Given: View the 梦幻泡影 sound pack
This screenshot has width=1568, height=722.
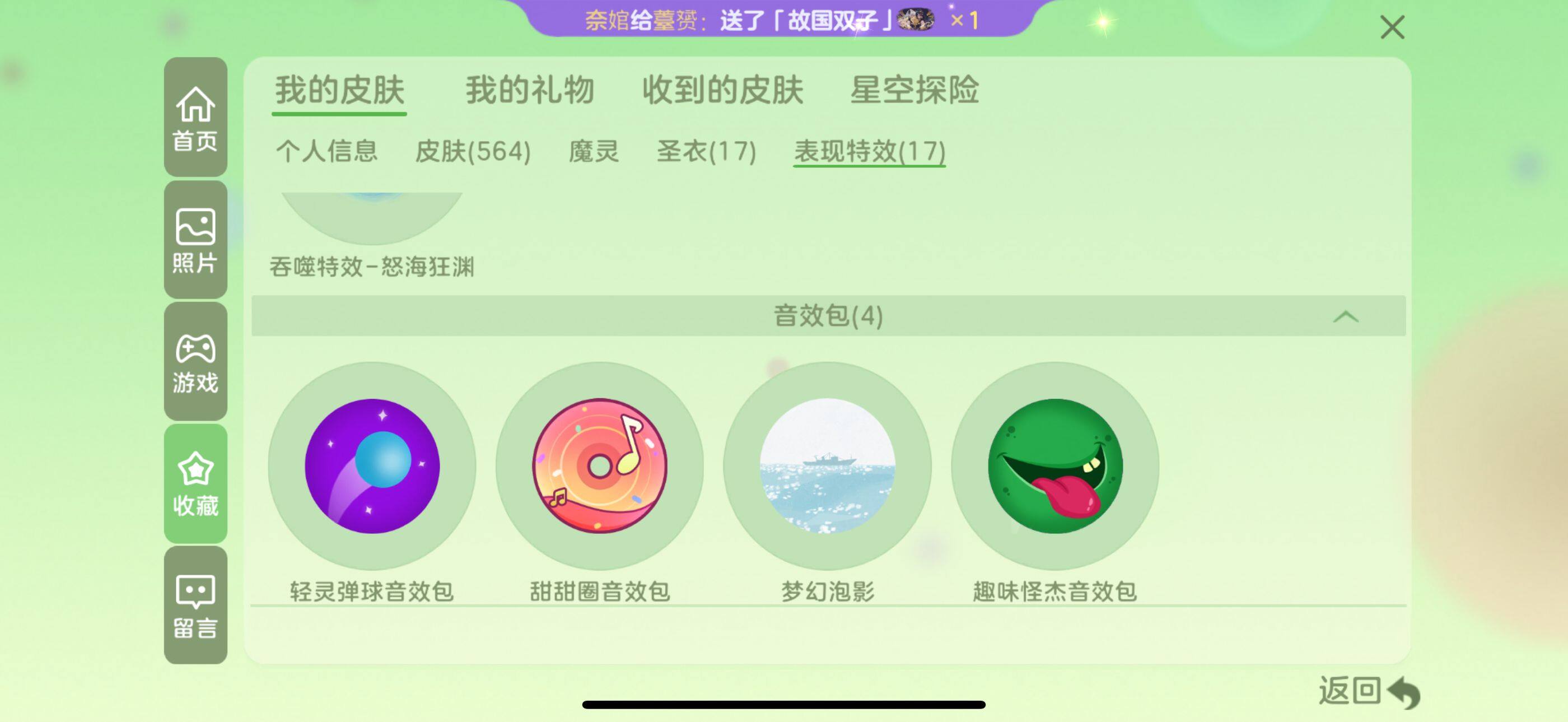Looking at the screenshot, I should coord(827,467).
